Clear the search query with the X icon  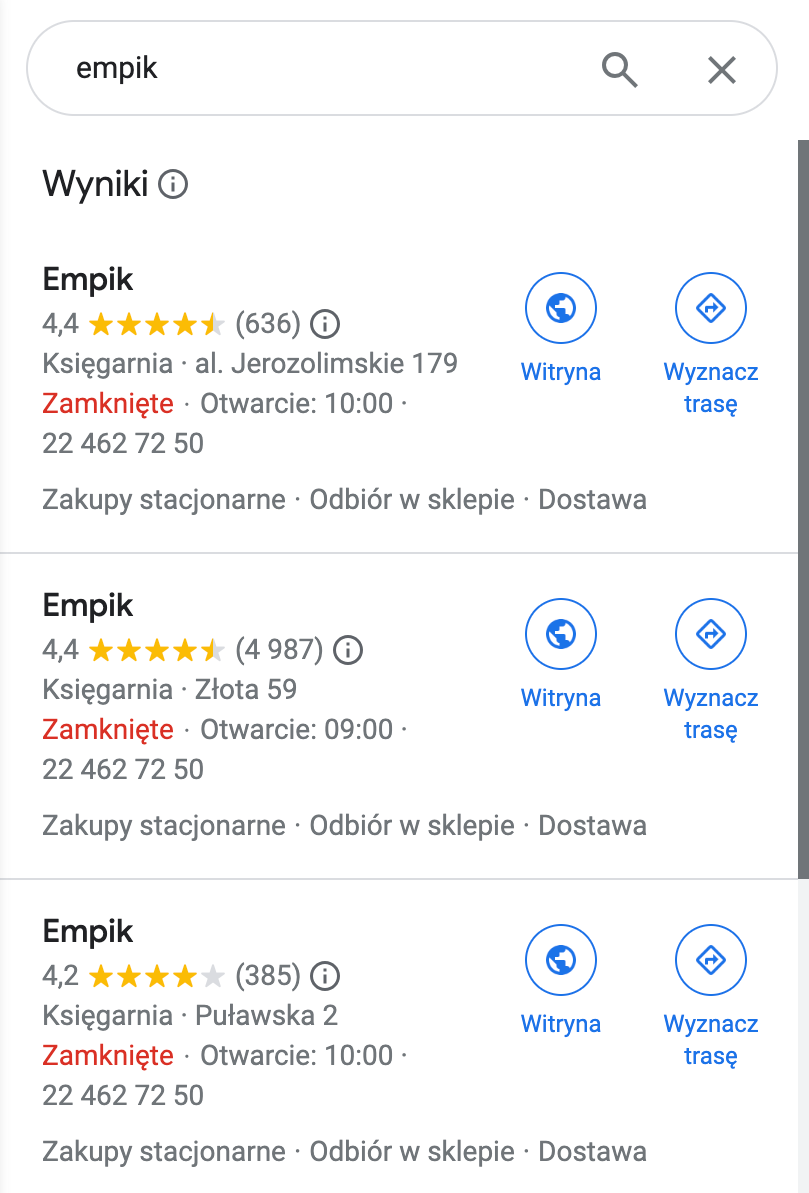pyautogui.click(x=722, y=70)
